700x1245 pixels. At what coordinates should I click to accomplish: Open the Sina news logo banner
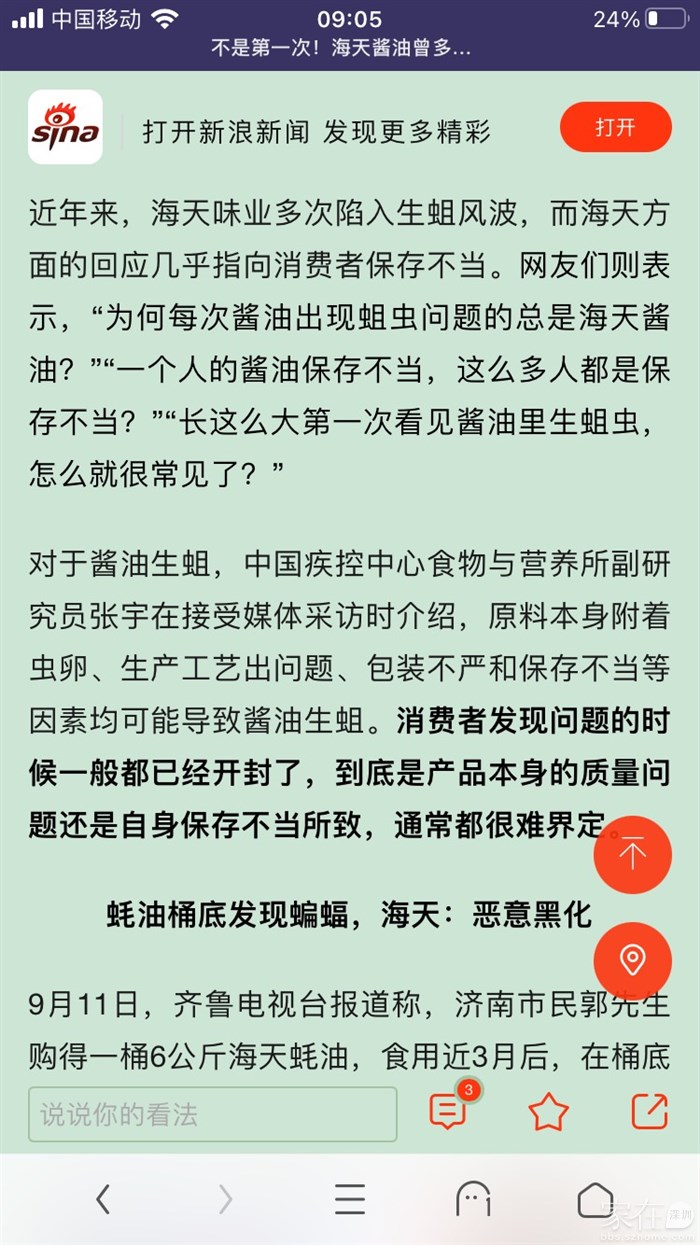click(x=65, y=127)
